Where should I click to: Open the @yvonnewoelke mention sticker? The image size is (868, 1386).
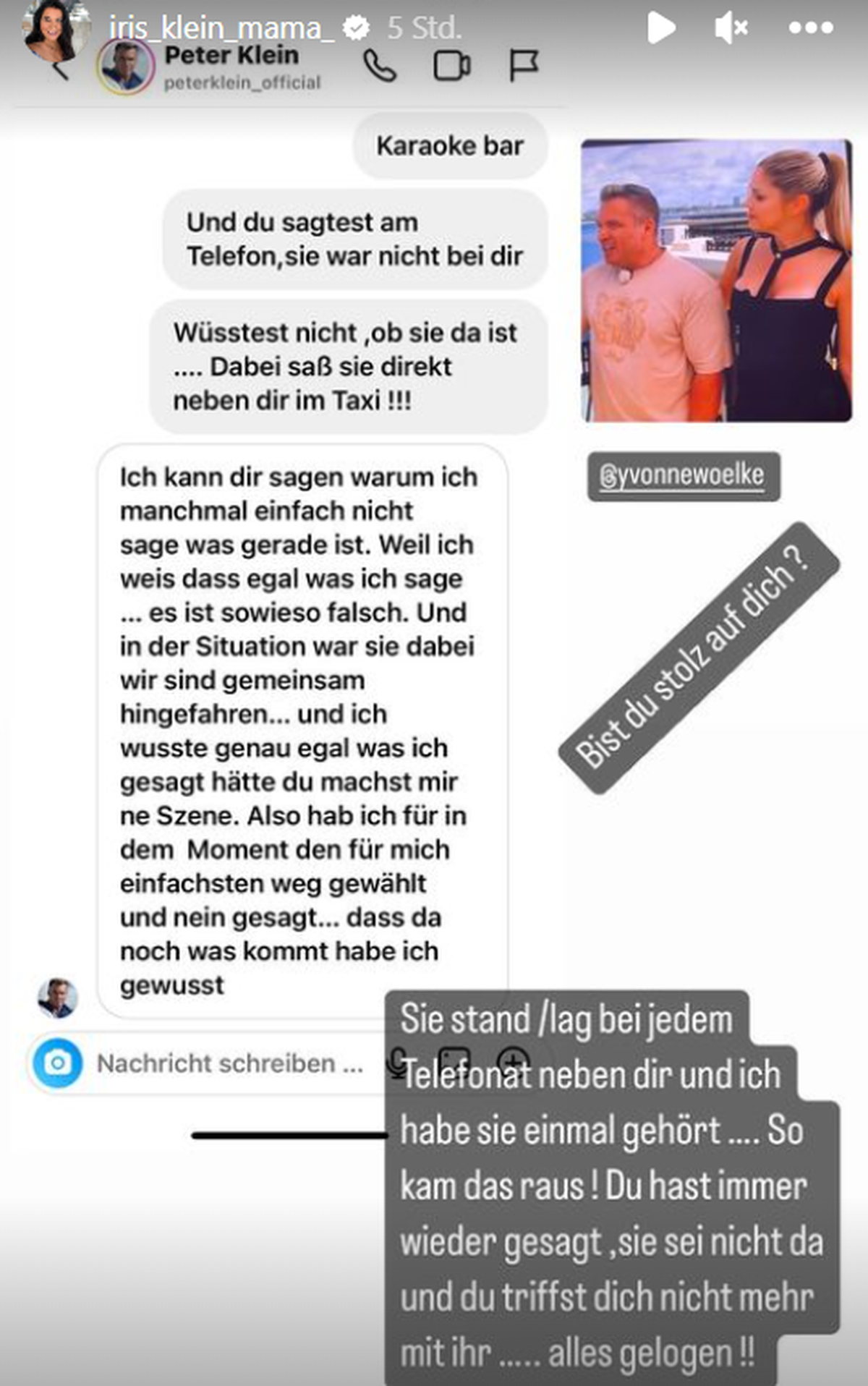coord(683,476)
